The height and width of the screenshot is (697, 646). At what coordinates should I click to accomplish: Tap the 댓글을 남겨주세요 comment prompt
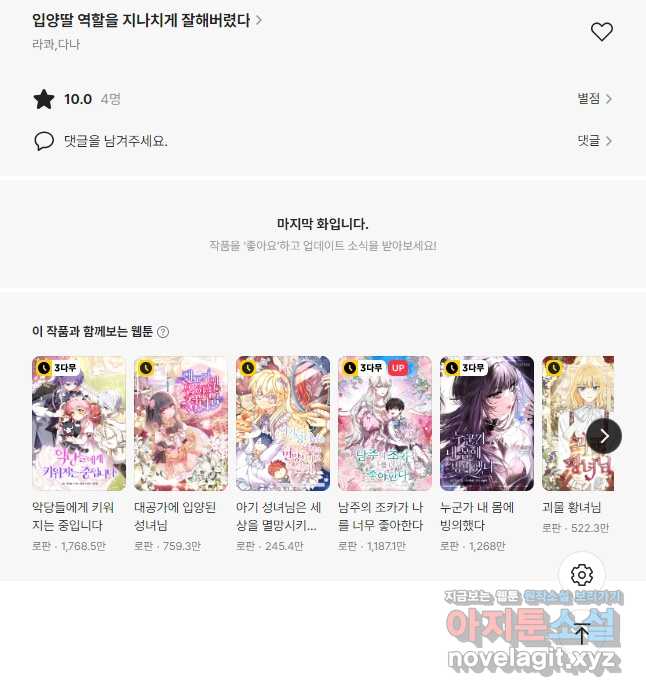click(115, 141)
